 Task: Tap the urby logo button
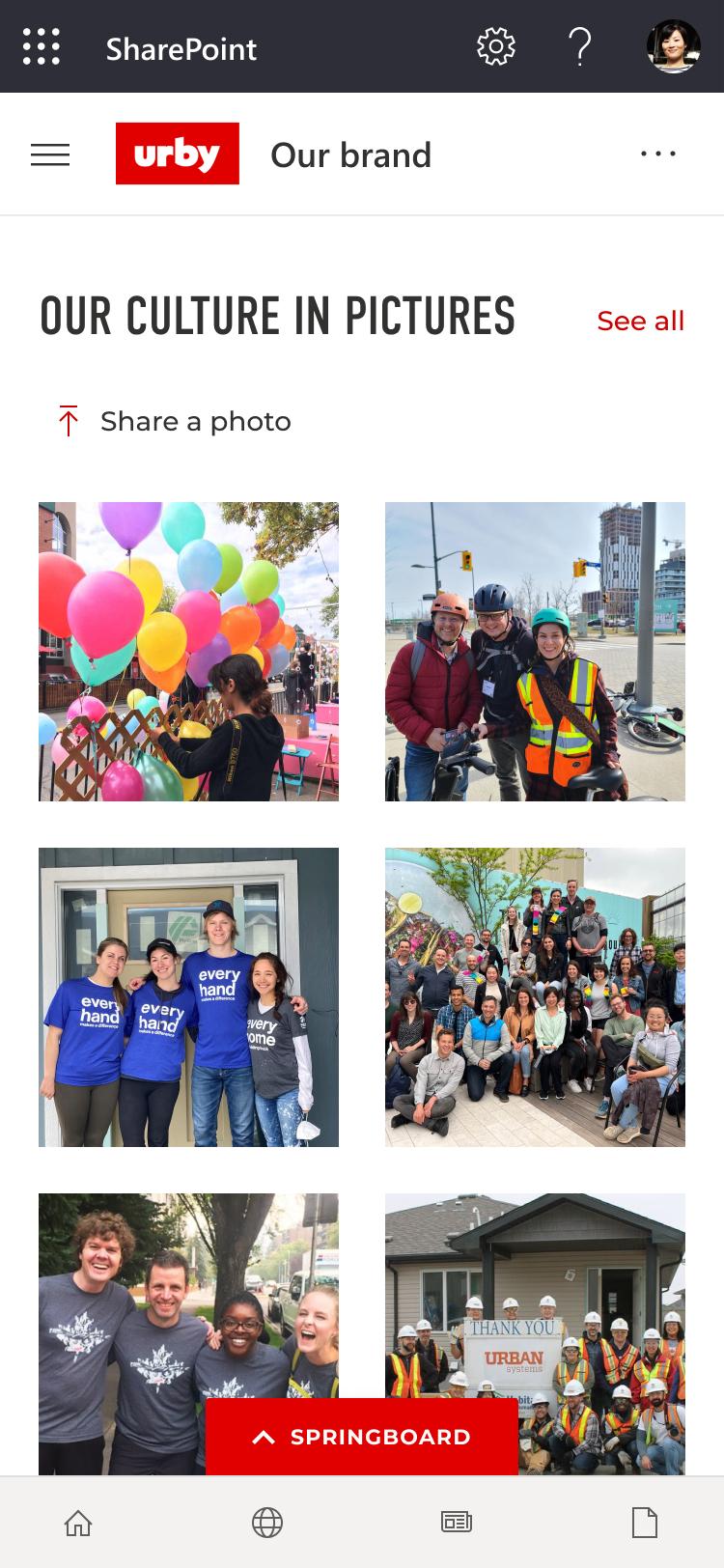tap(178, 154)
